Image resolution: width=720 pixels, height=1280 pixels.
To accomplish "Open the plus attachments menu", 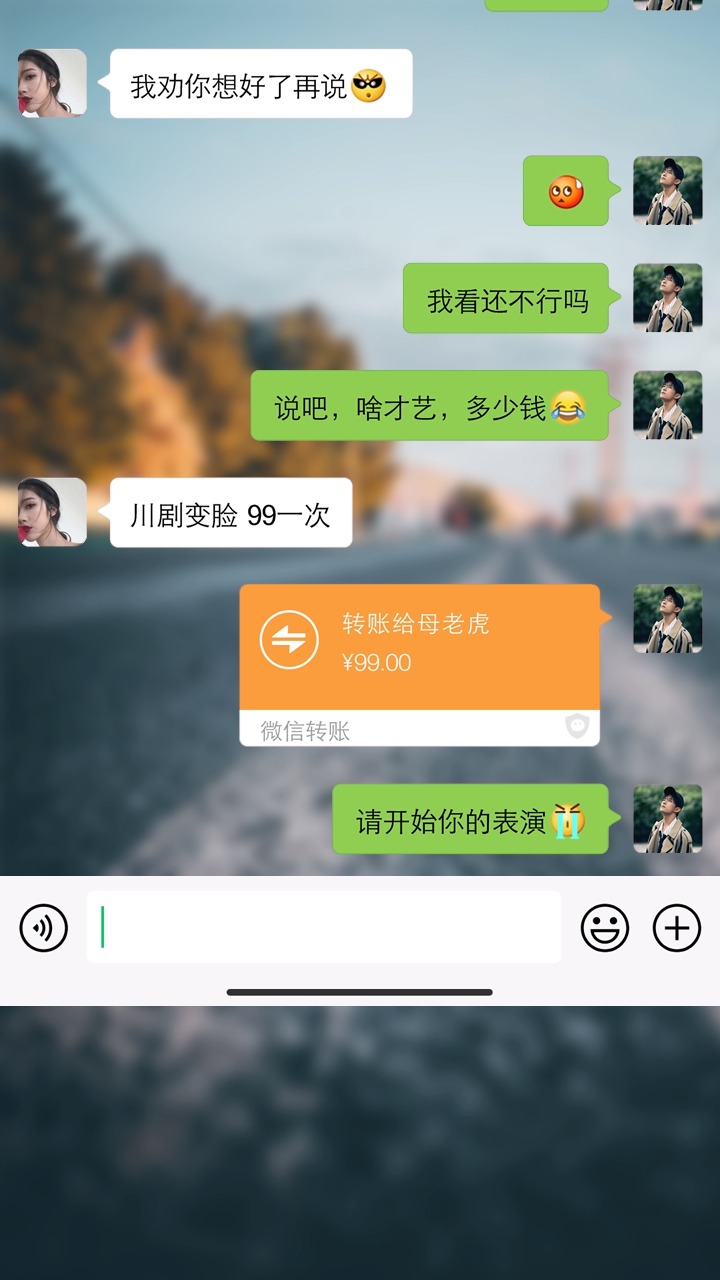I will coord(677,928).
